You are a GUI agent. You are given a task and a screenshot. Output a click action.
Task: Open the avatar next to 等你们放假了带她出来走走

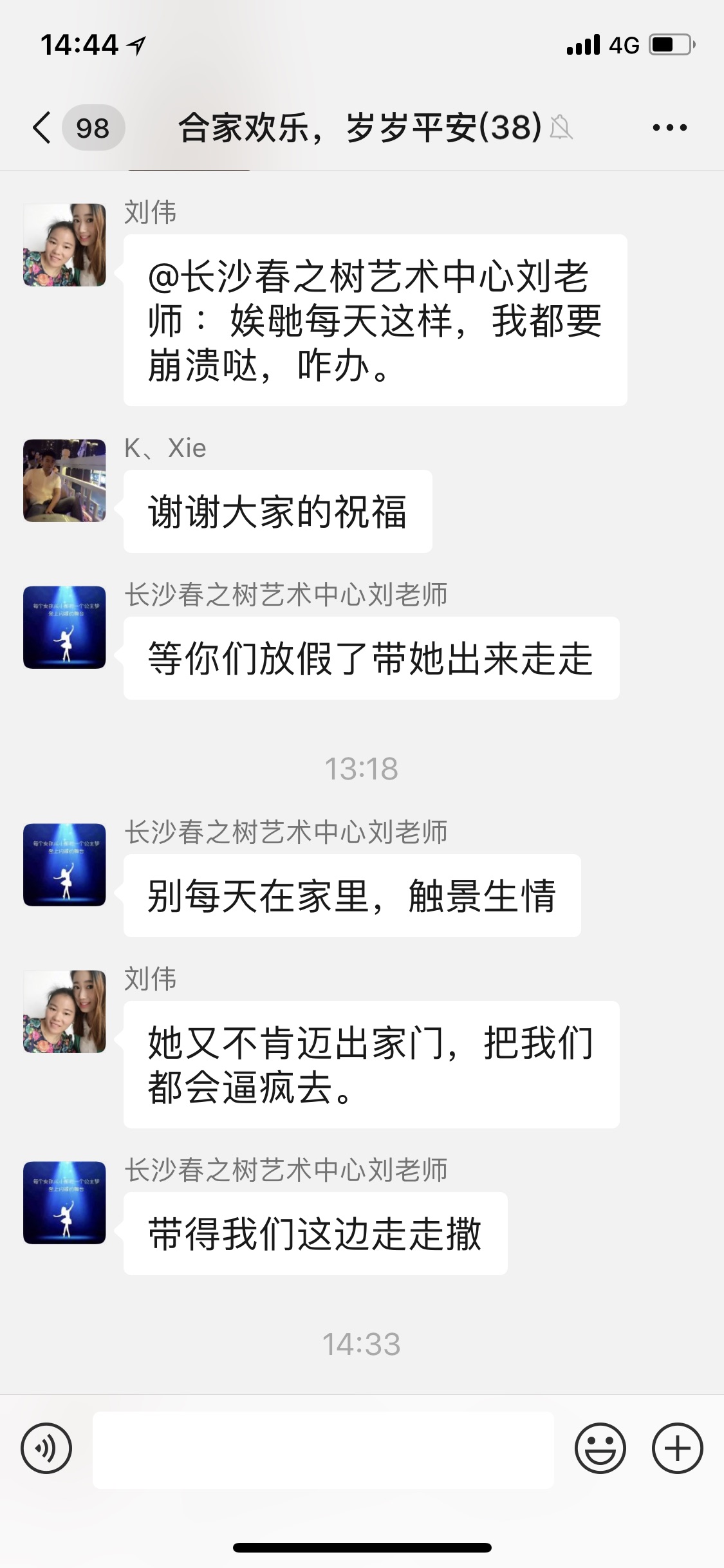(x=64, y=627)
